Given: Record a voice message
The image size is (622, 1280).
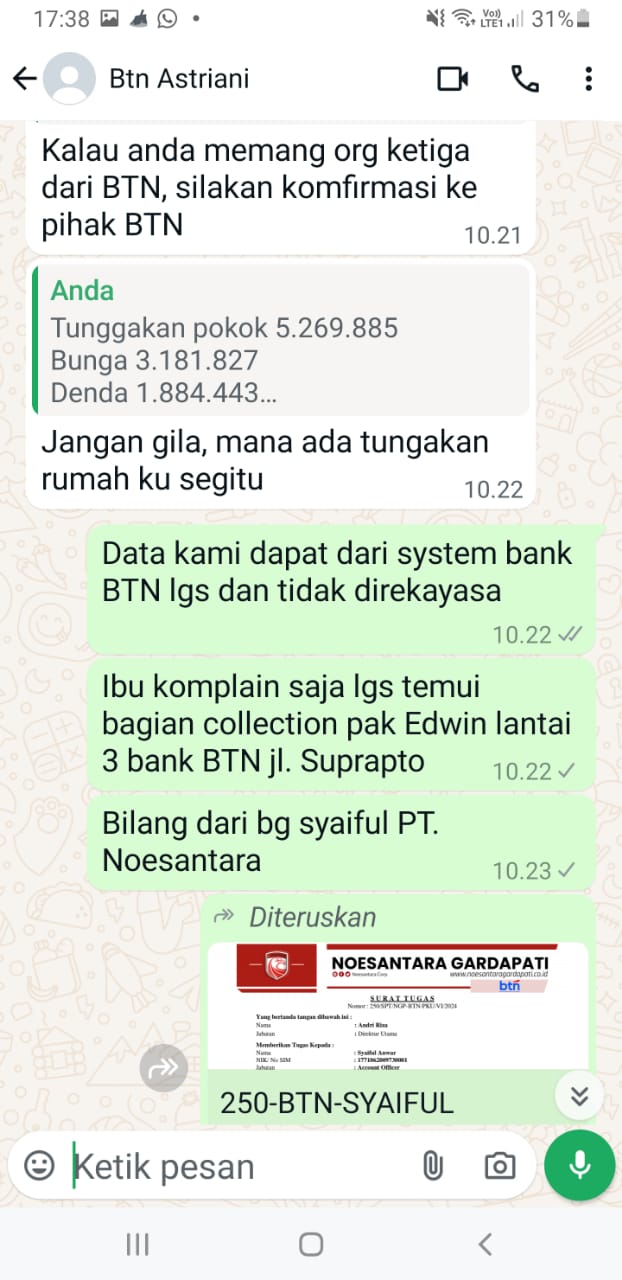Looking at the screenshot, I should [579, 1165].
